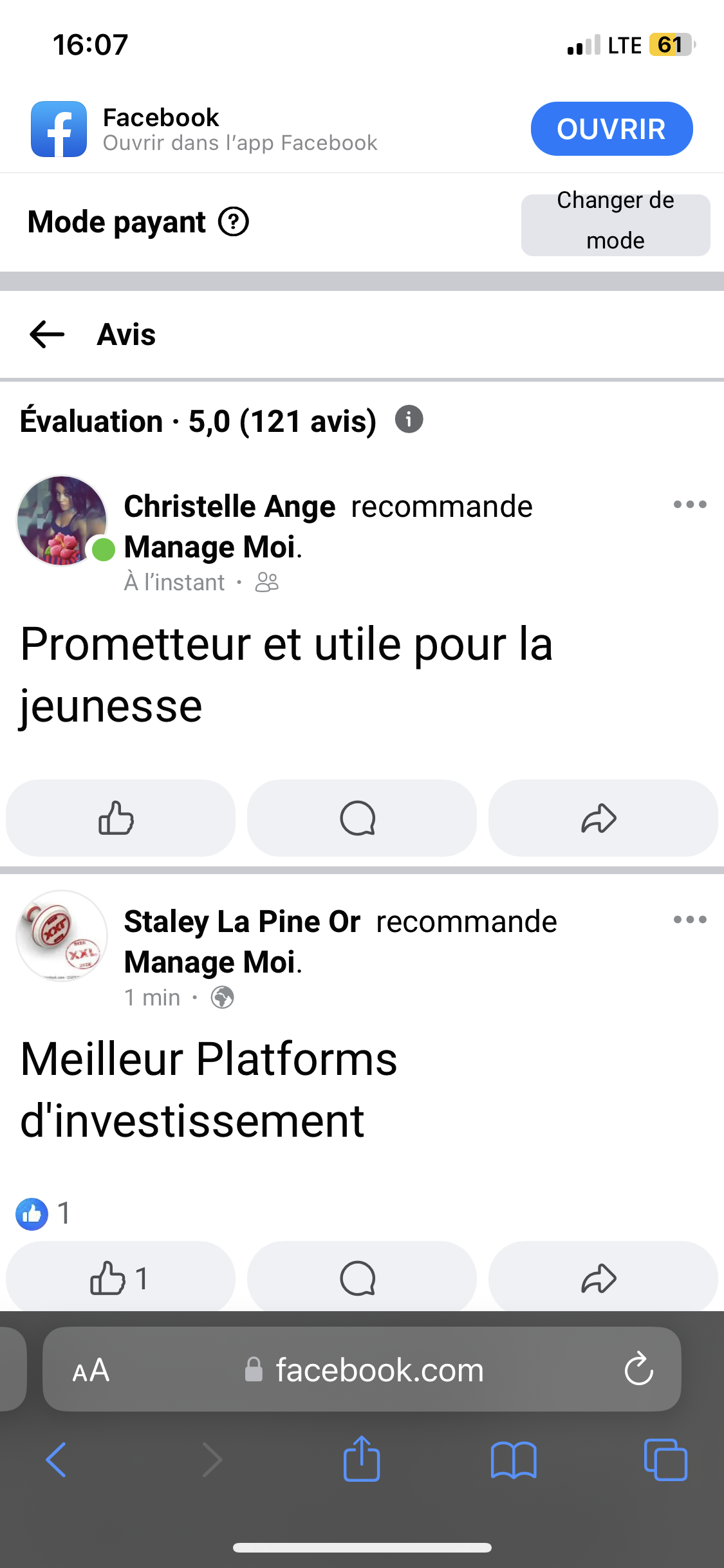
Task: Open overflow menu on Staley La Pine Or's review
Action: (690, 920)
